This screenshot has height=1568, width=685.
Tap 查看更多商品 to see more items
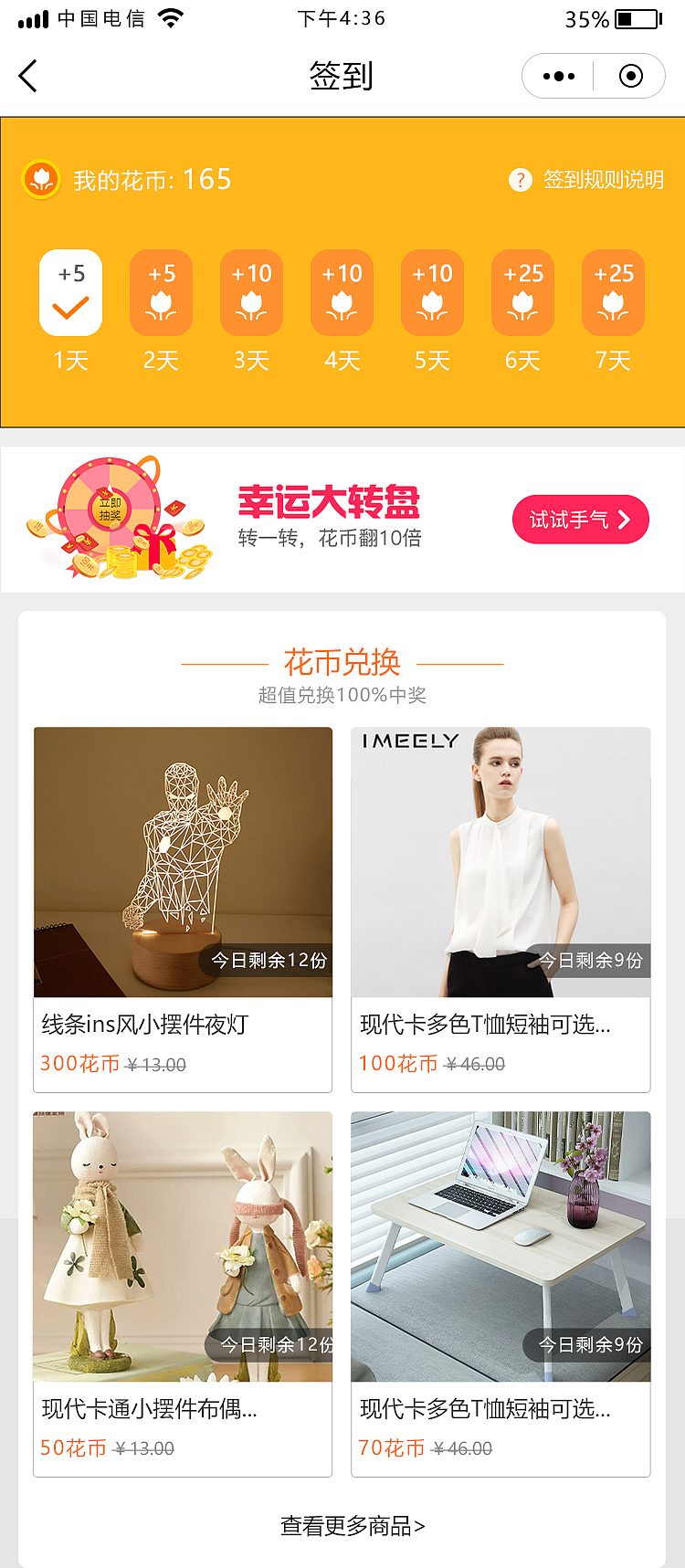point(352,1526)
